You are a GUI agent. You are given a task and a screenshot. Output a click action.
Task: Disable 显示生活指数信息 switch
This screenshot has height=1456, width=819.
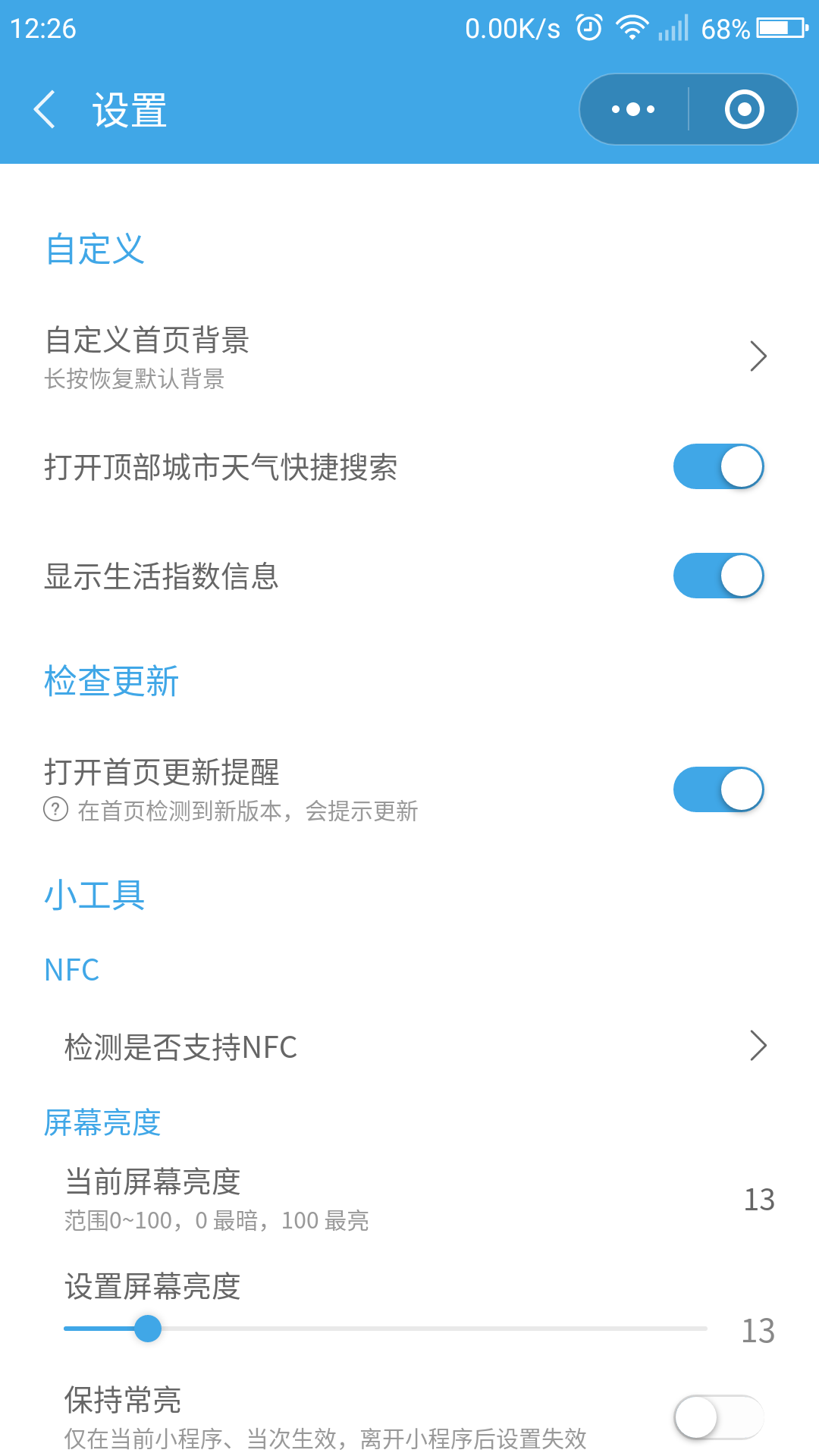pos(718,576)
